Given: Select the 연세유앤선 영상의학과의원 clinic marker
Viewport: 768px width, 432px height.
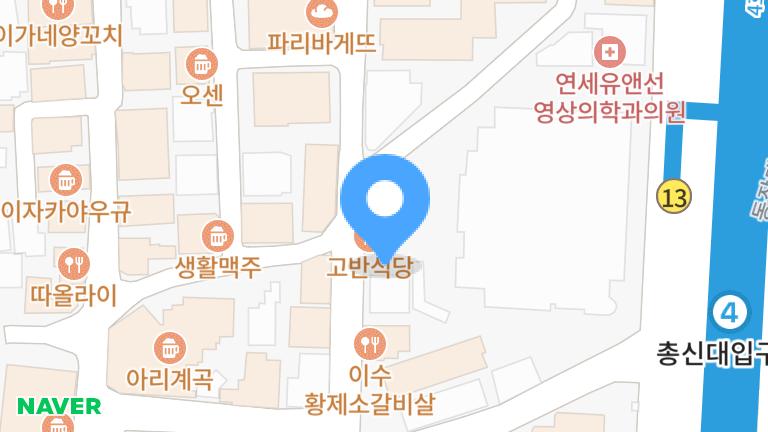Looking at the screenshot, I should click(x=606, y=50).
